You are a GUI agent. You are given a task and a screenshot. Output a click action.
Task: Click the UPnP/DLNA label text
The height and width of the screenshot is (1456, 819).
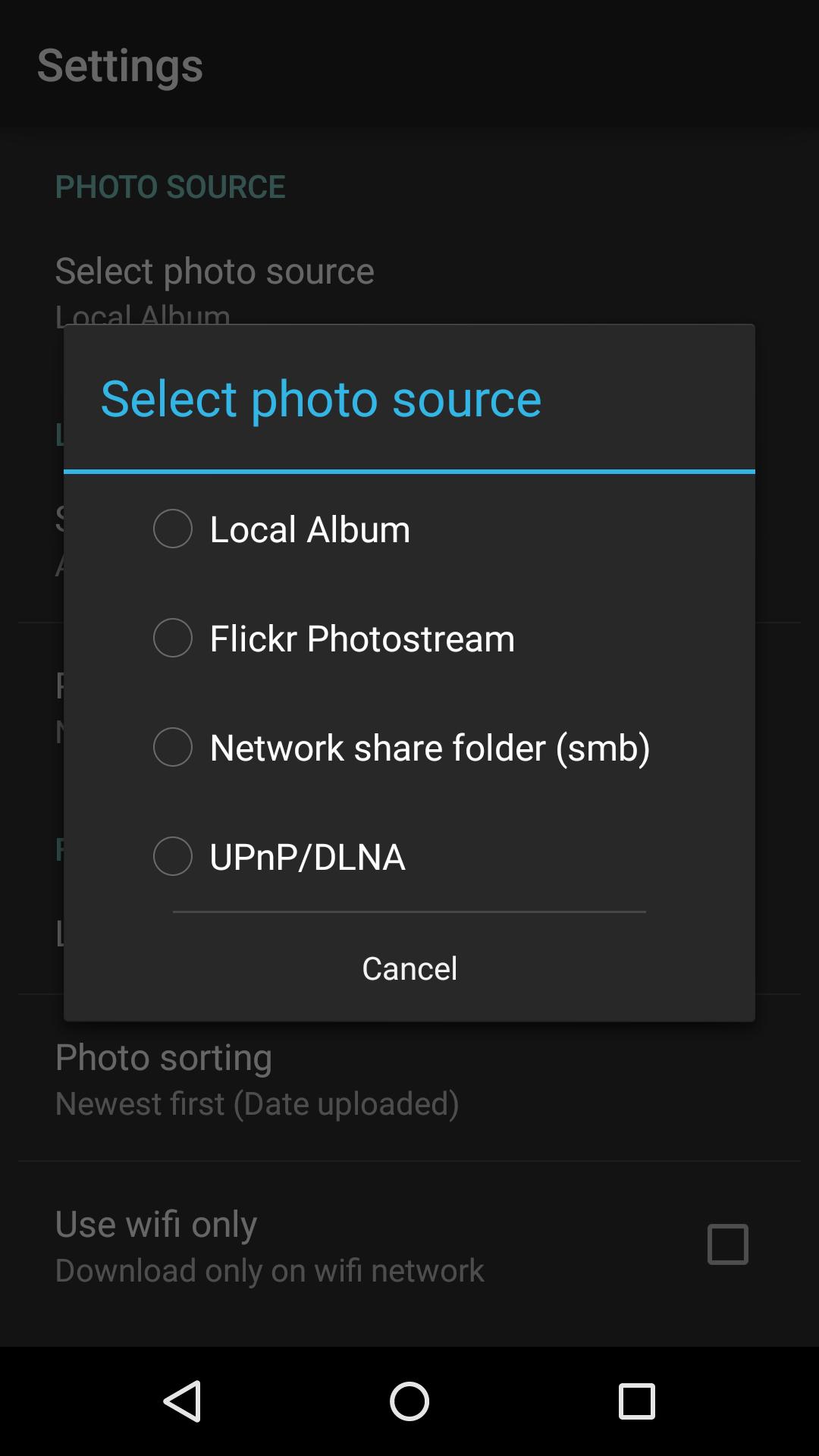pyautogui.click(x=307, y=856)
